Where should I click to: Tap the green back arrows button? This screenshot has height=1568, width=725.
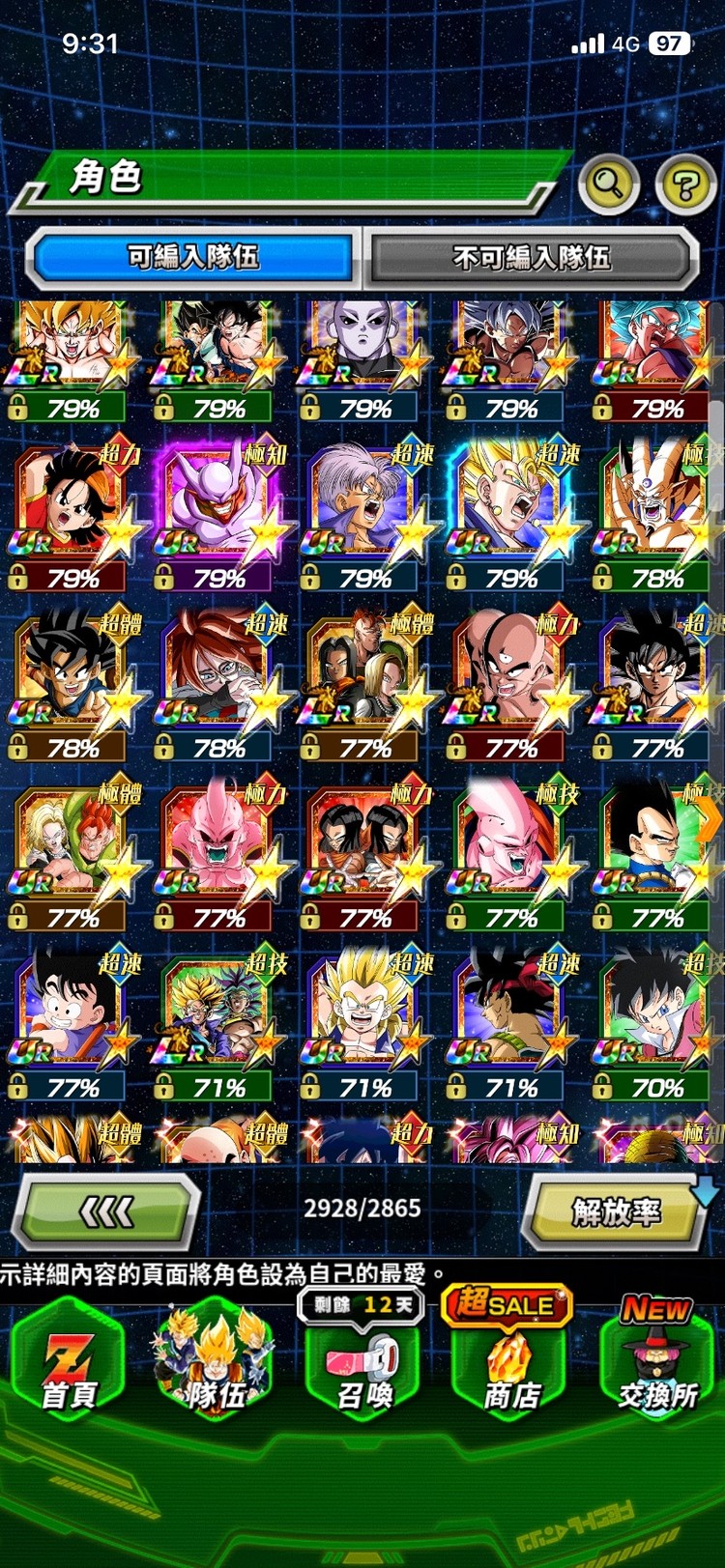point(106,1211)
